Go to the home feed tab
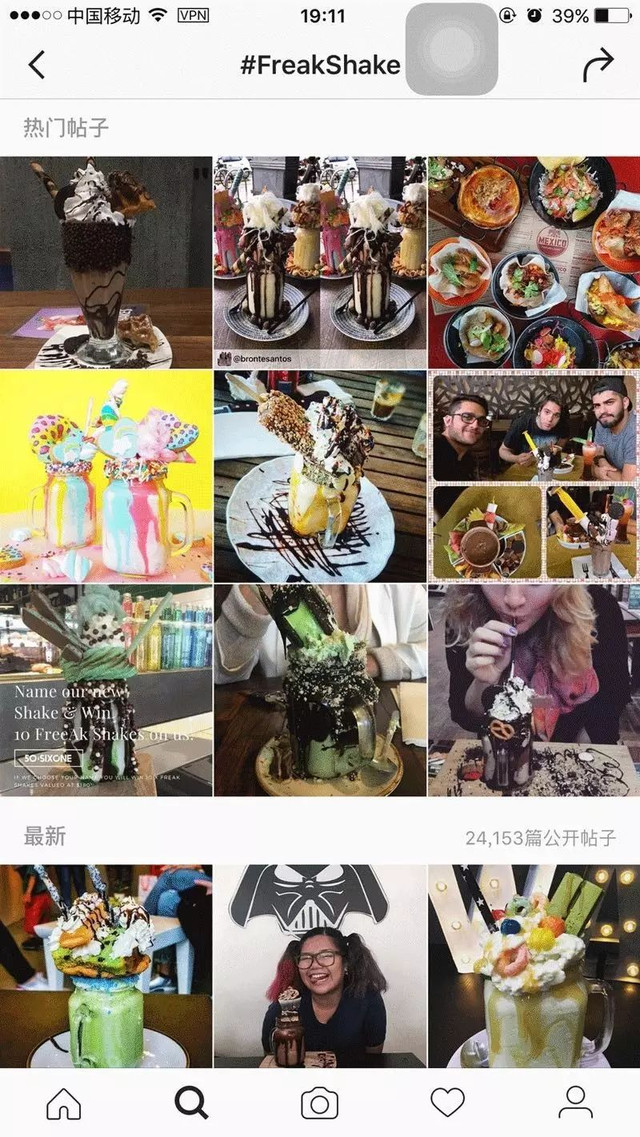The width and height of the screenshot is (640, 1137). pyautogui.click(x=64, y=1103)
